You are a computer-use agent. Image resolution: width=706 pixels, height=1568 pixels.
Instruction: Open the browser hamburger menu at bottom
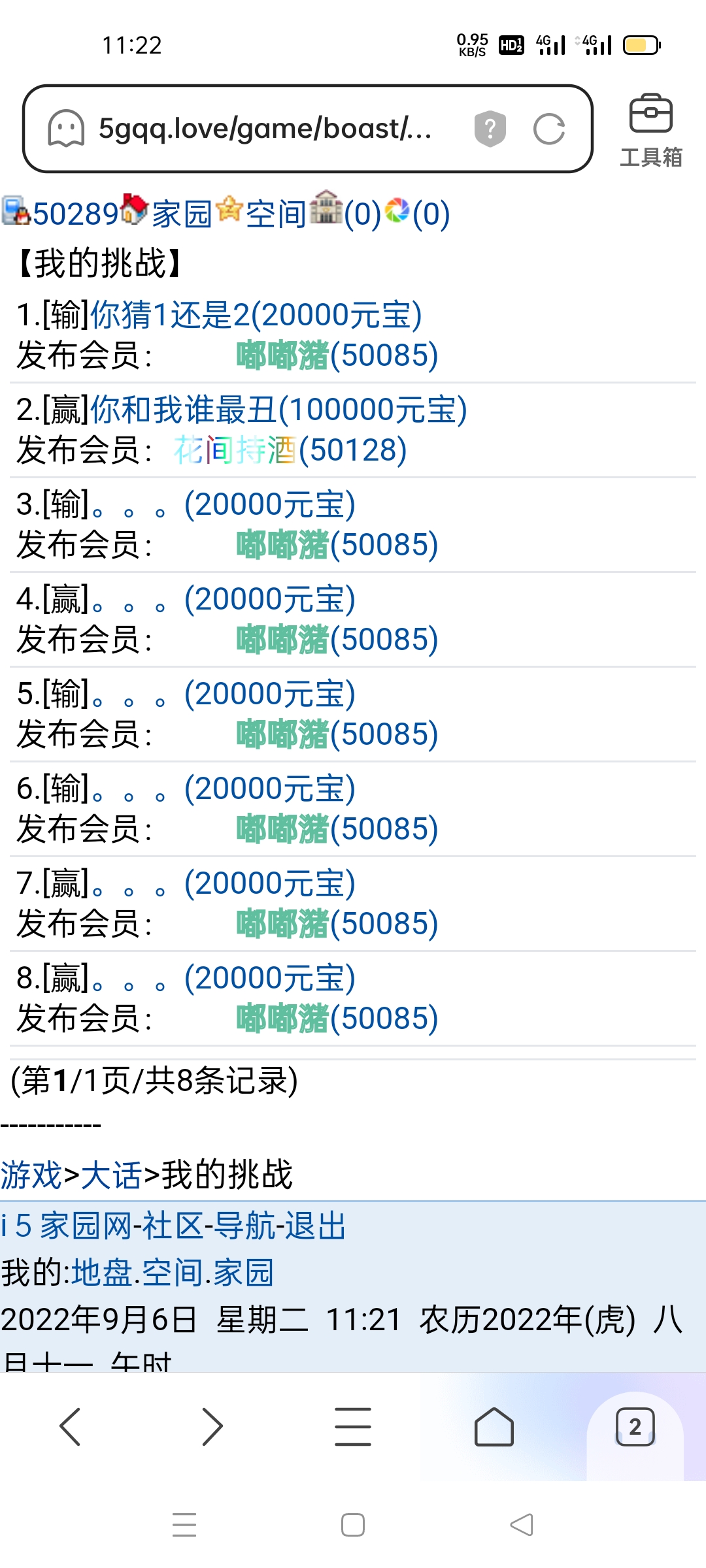coord(353,1428)
